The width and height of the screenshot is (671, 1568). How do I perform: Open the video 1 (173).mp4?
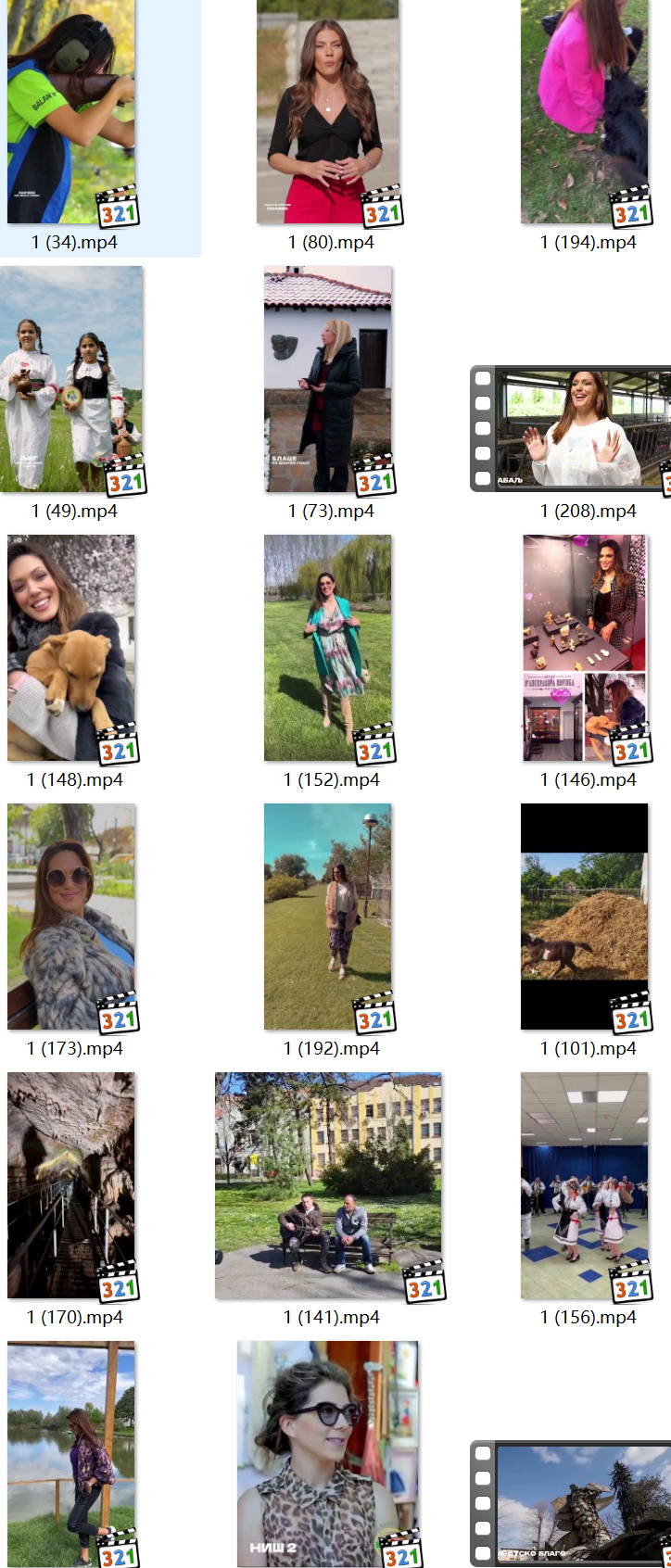(x=71, y=916)
